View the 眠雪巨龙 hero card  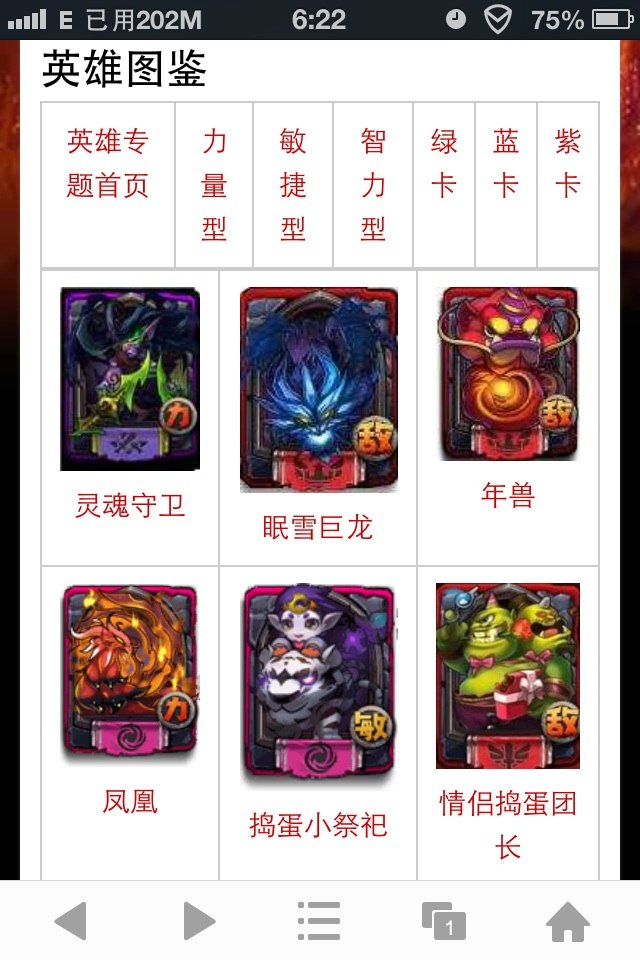(x=318, y=390)
